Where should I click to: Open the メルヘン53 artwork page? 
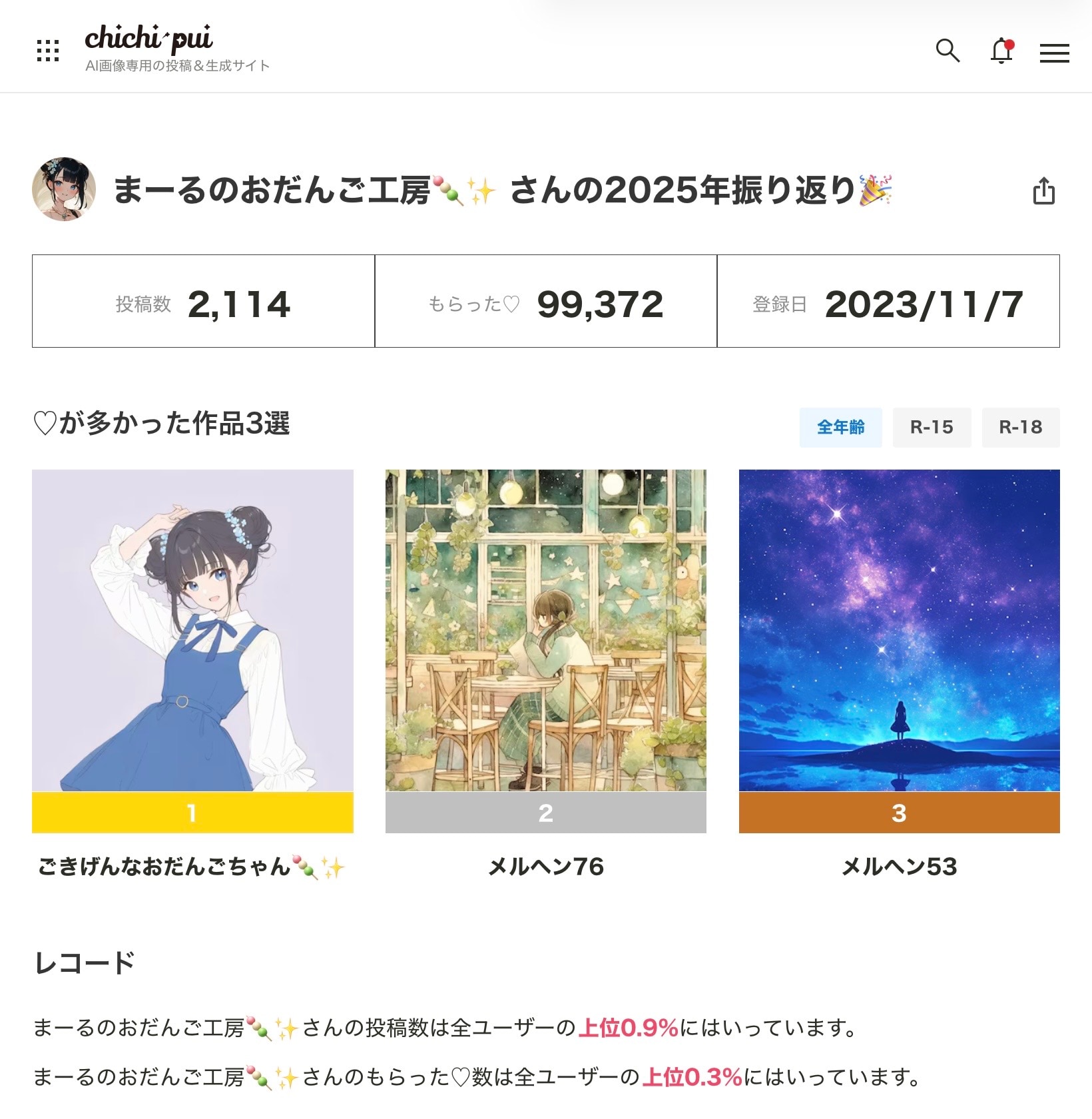[x=898, y=867]
